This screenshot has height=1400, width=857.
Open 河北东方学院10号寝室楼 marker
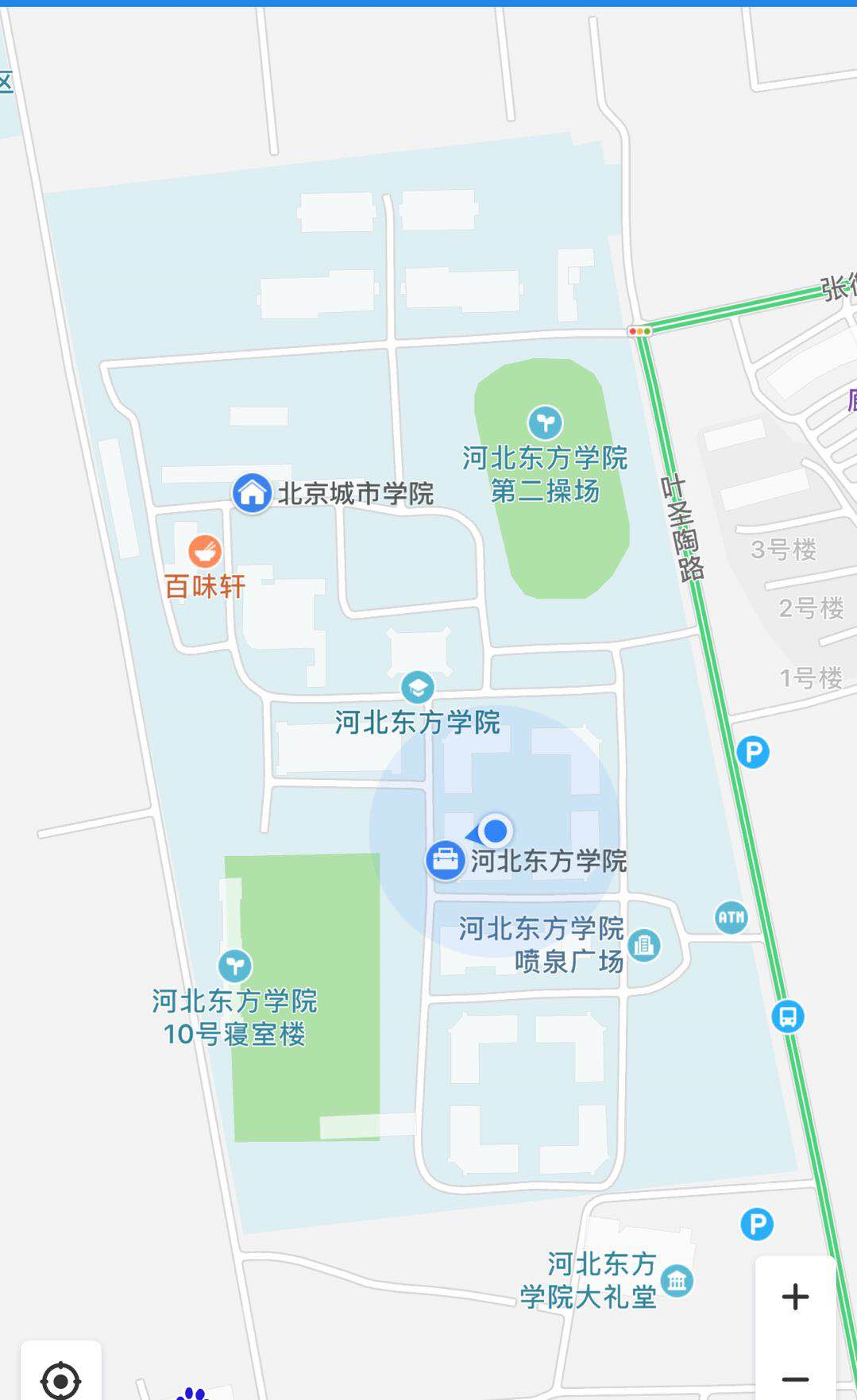pos(234,966)
